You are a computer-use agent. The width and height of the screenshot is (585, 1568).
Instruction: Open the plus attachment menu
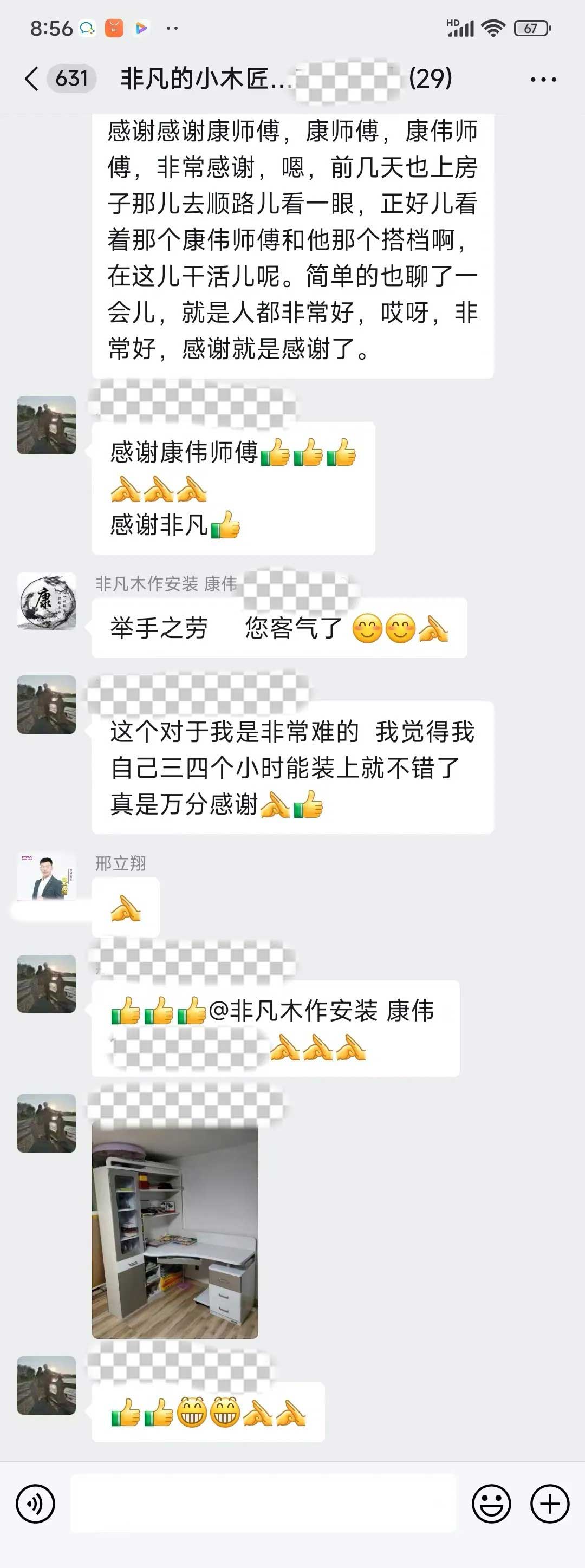549,1504
